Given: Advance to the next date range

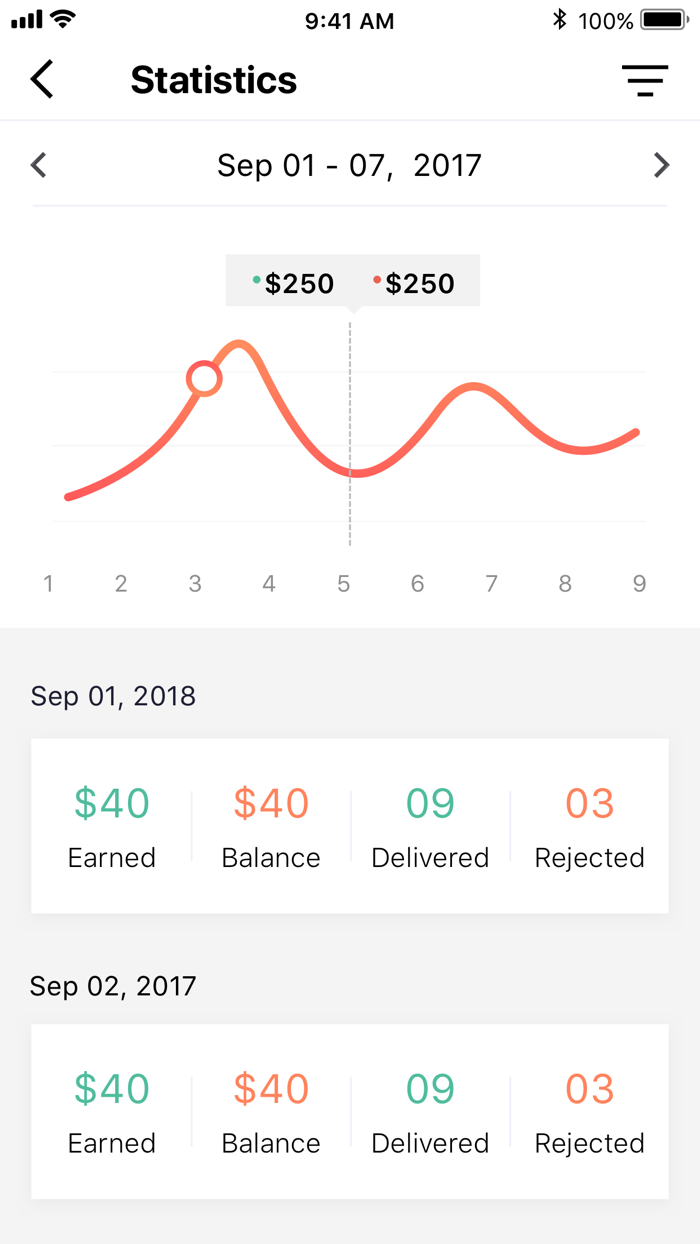Looking at the screenshot, I should coord(661,165).
